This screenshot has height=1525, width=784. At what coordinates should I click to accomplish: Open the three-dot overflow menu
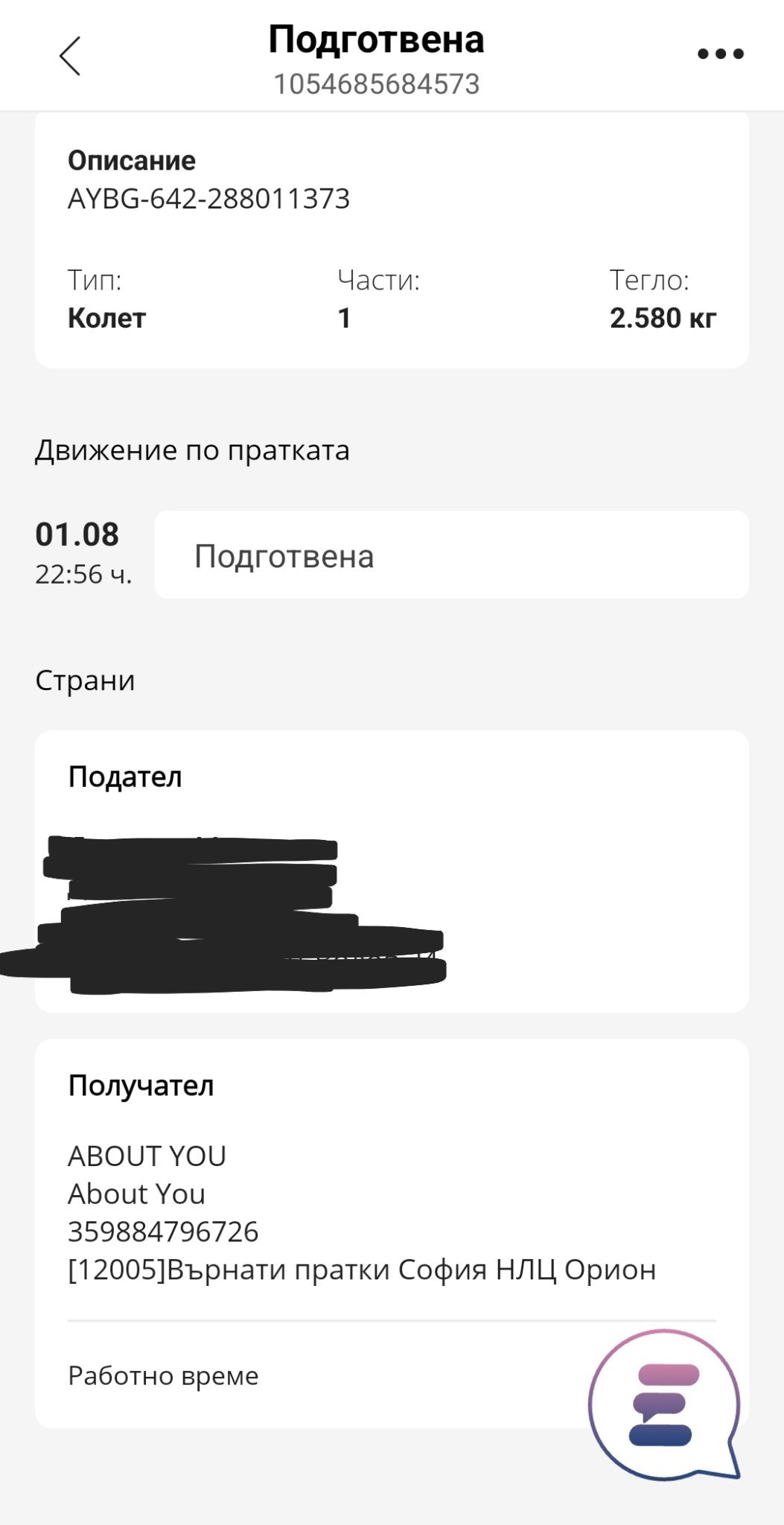(720, 54)
